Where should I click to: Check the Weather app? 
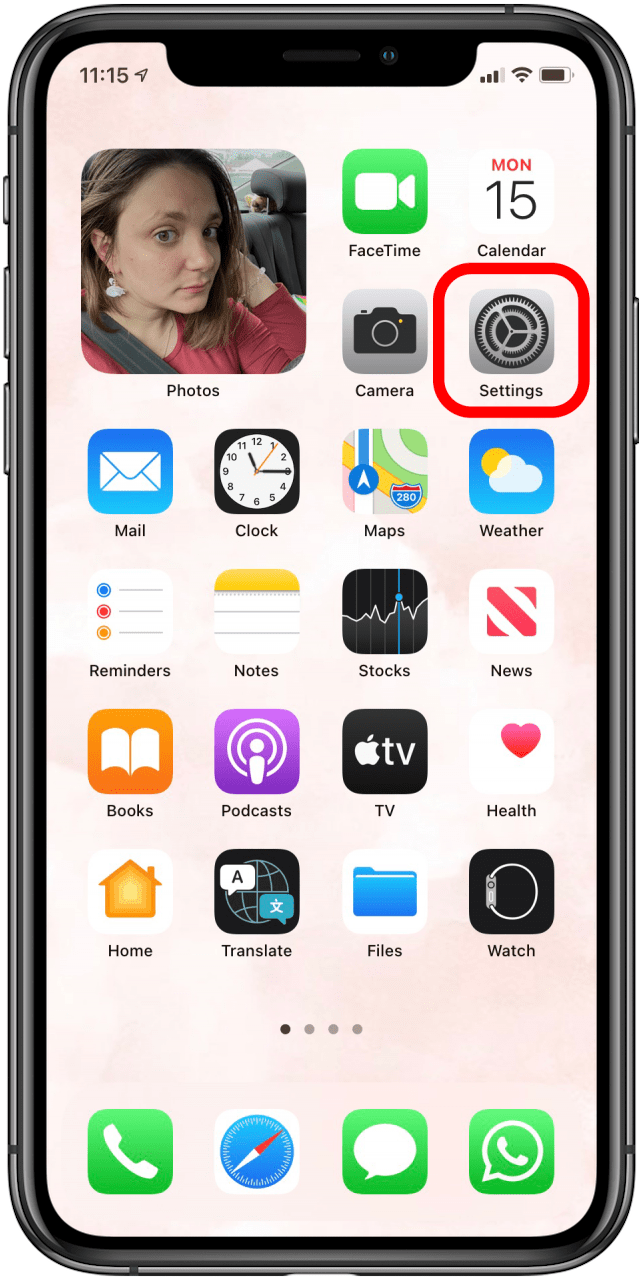[x=511, y=472]
